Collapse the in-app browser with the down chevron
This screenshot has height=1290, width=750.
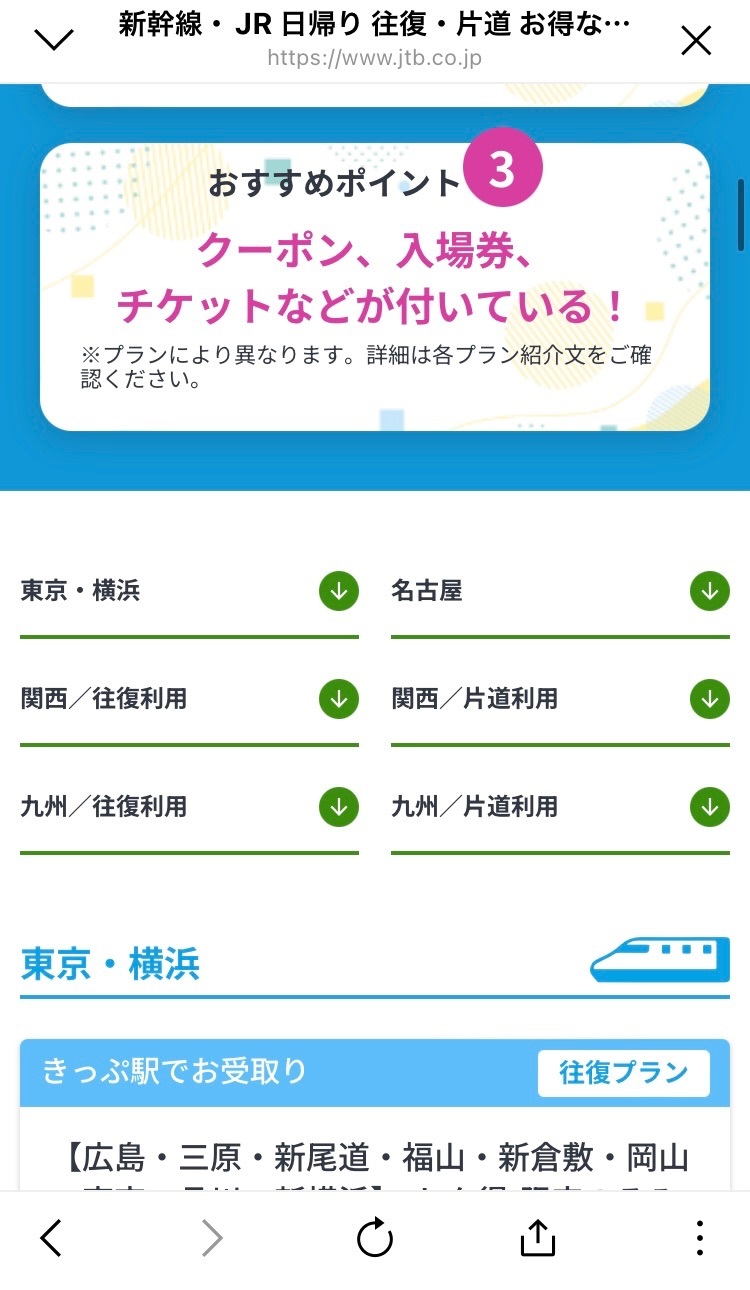click(54, 40)
